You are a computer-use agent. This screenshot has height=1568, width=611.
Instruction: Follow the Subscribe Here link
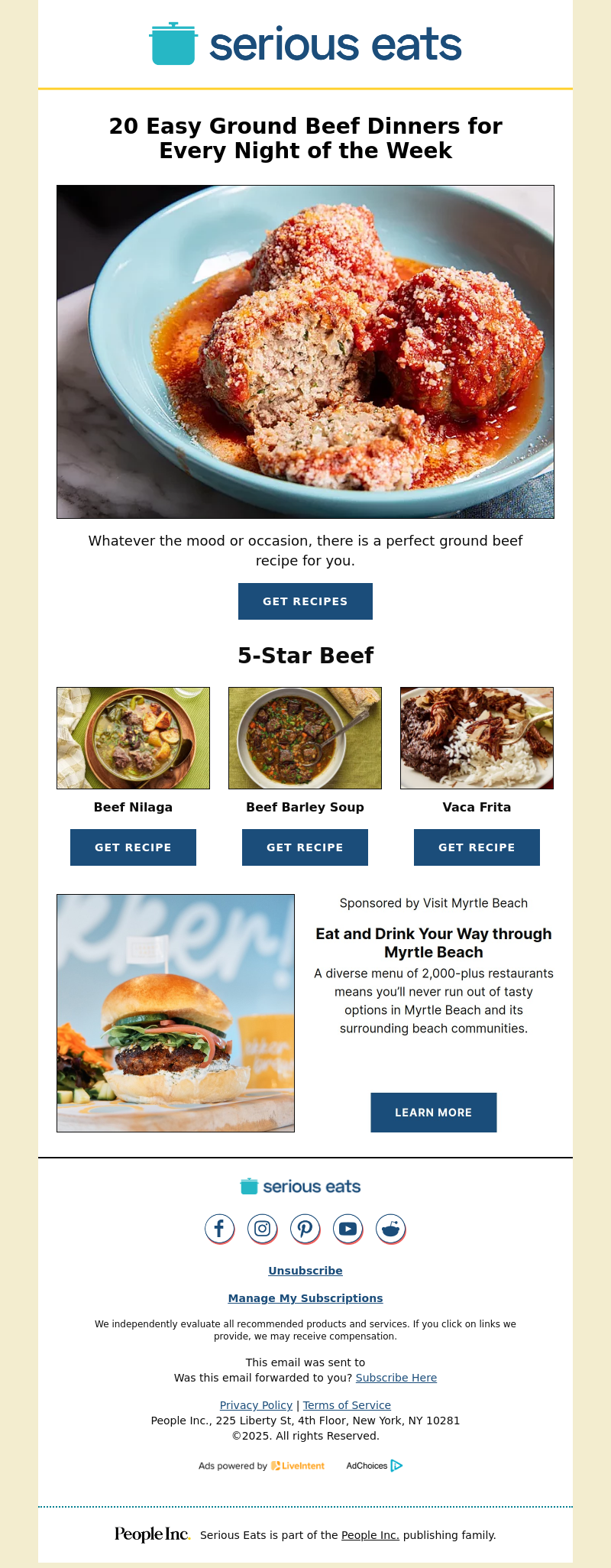pyautogui.click(x=396, y=1378)
